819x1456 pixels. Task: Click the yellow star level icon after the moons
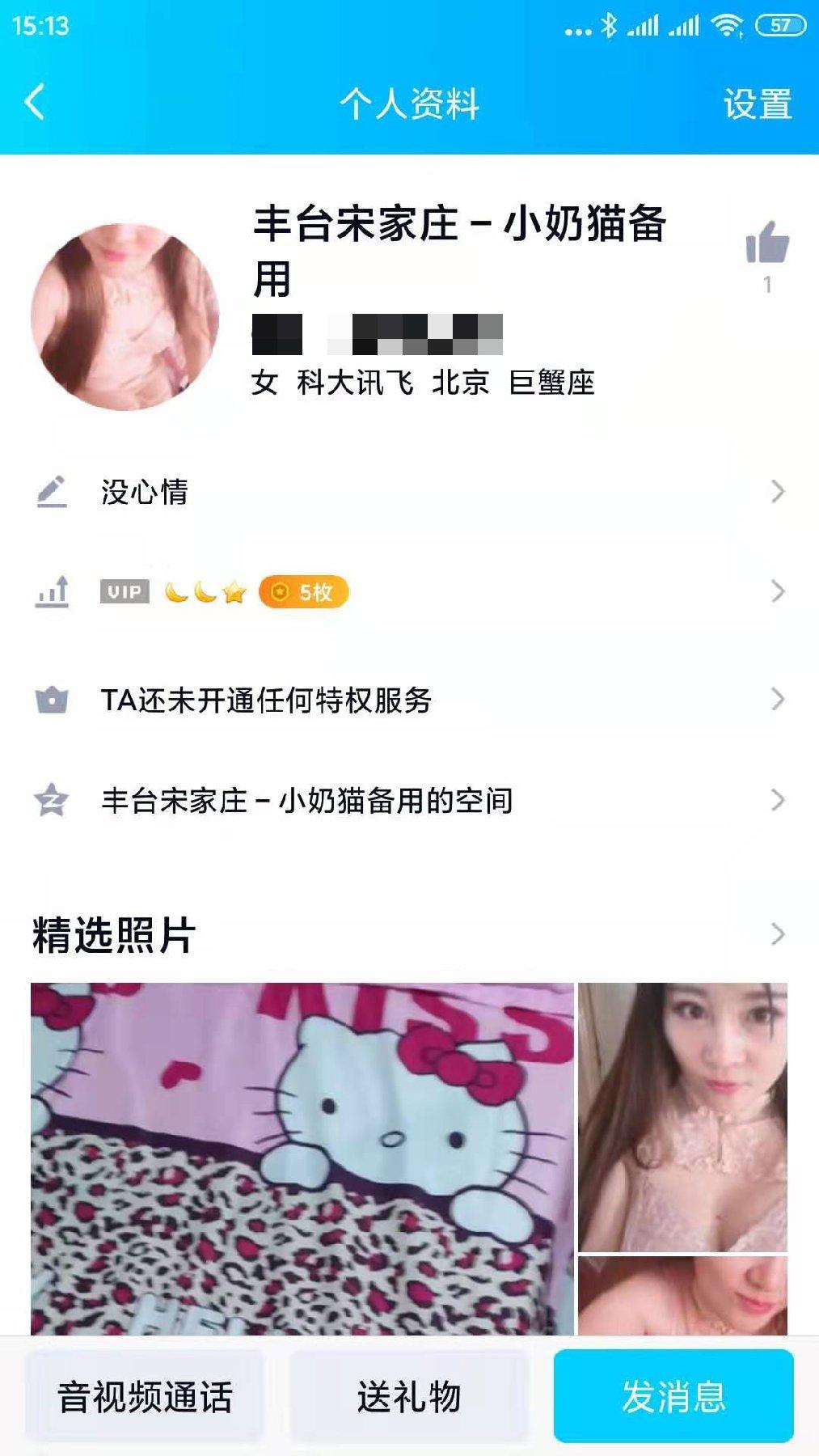233,592
